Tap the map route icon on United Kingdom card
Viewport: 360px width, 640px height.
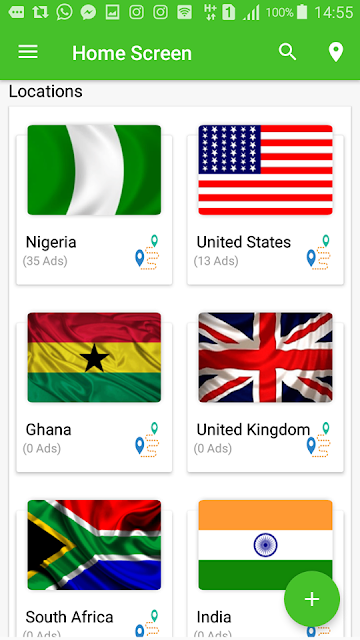coord(319,440)
